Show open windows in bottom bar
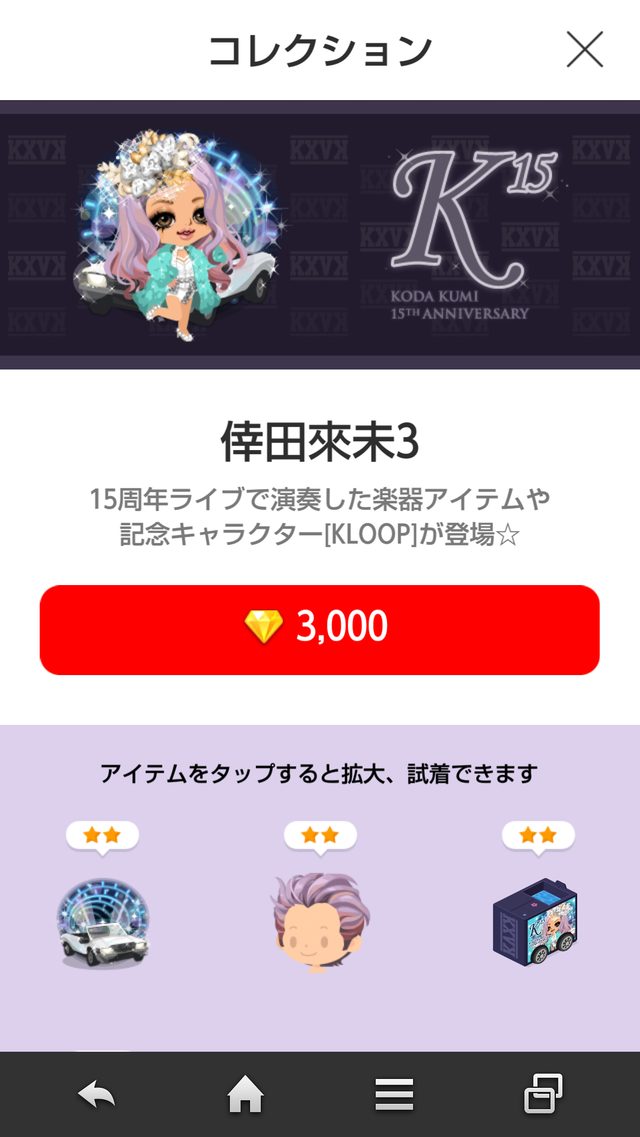This screenshot has width=640, height=1137. (543, 1093)
